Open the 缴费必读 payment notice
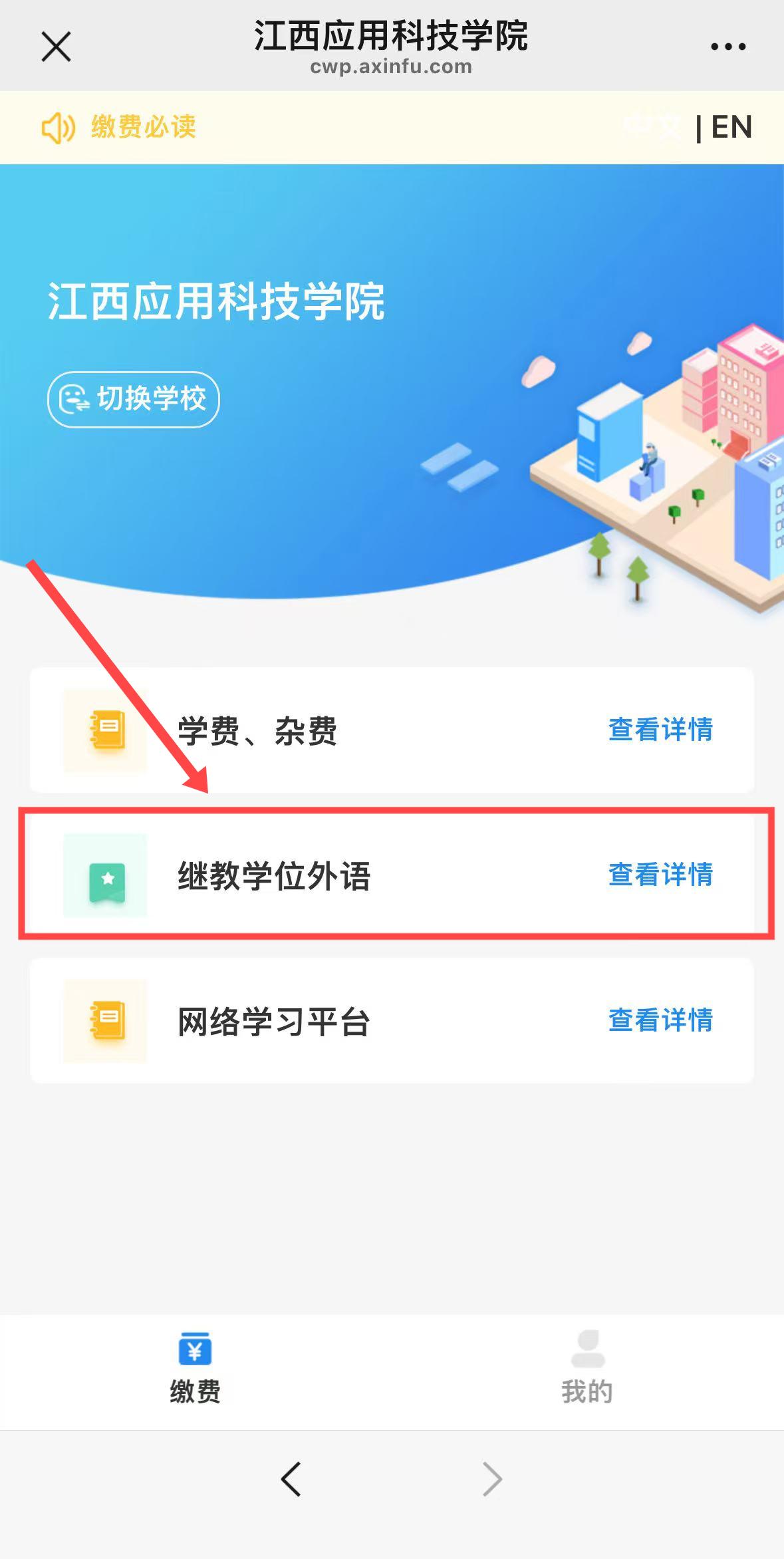Image resolution: width=784 pixels, height=1559 pixels. (143, 126)
